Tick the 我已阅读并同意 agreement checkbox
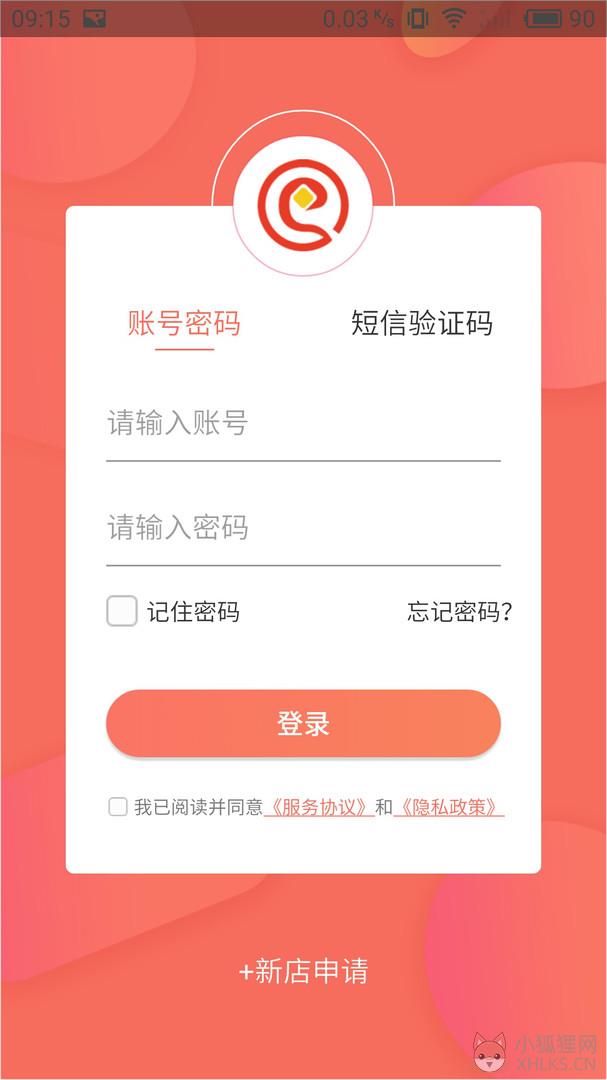The height and width of the screenshot is (1080, 607). point(118,807)
